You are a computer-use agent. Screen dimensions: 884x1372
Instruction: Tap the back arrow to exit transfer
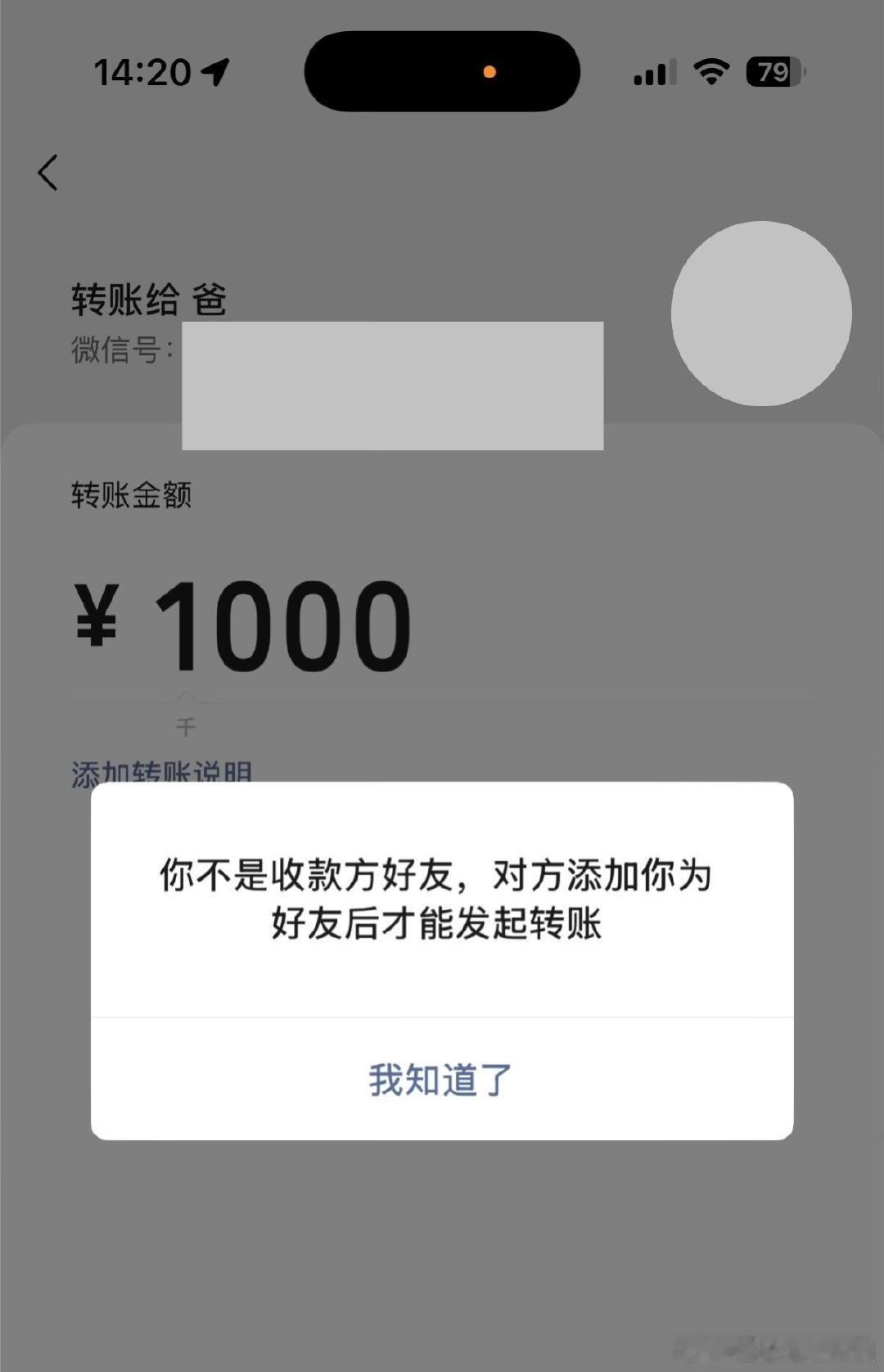47,171
